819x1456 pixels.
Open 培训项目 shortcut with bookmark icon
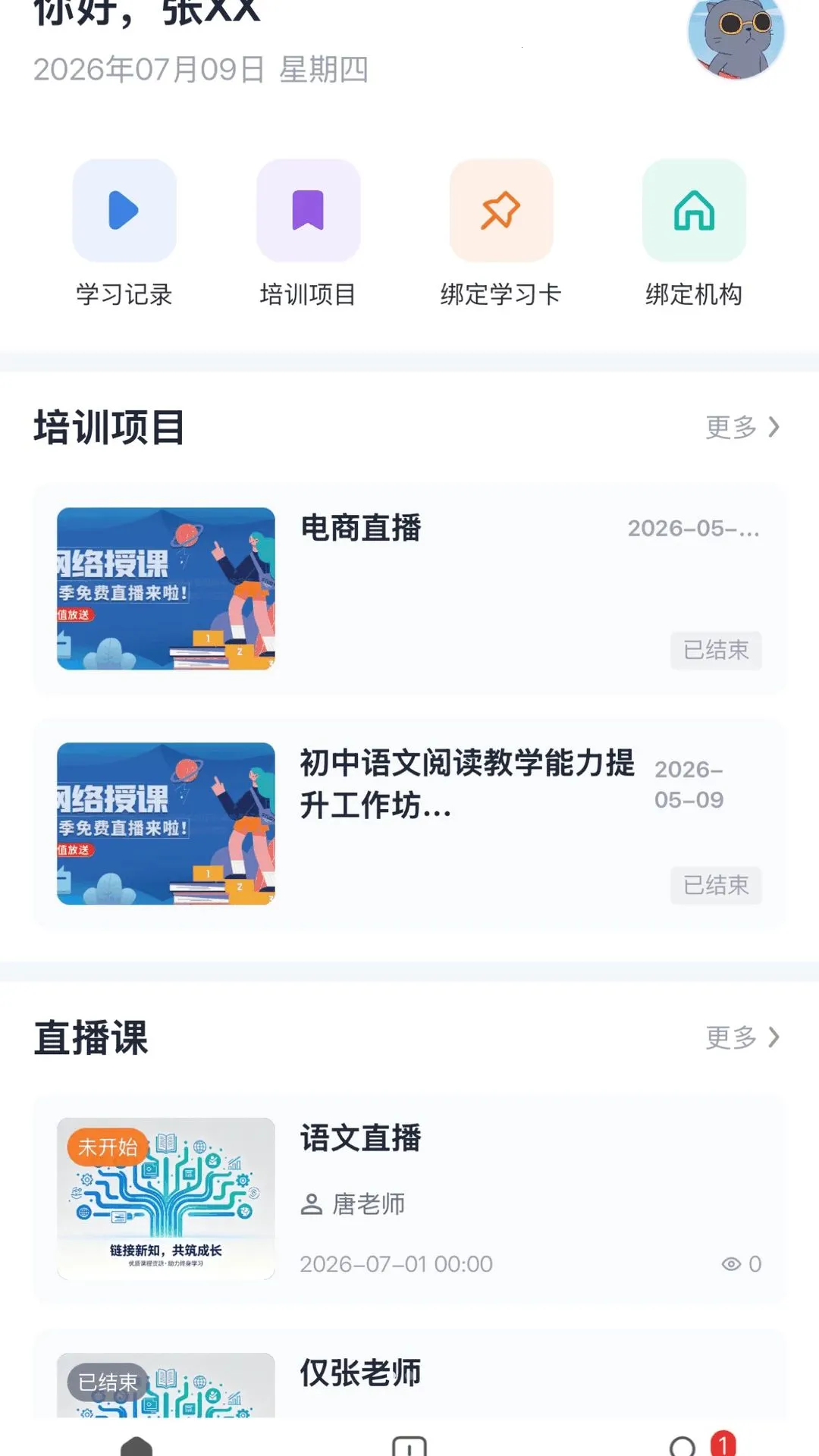[x=308, y=233]
